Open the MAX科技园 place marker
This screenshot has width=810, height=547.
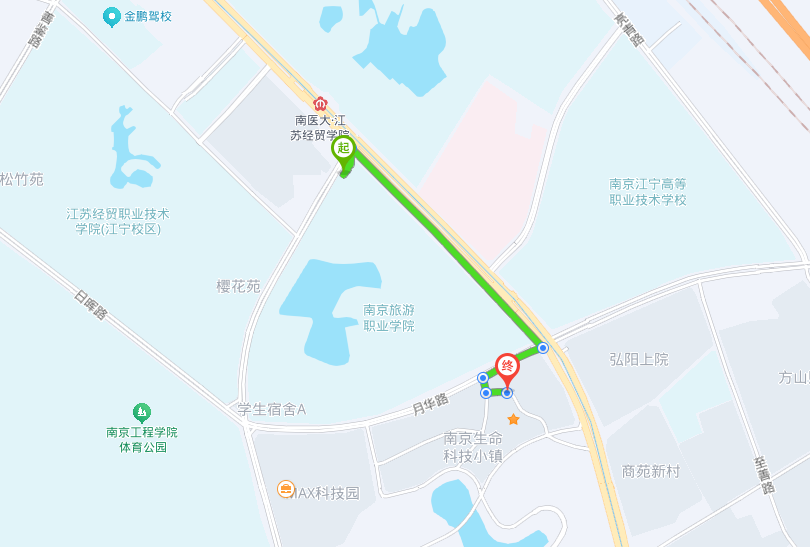tap(286, 490)
